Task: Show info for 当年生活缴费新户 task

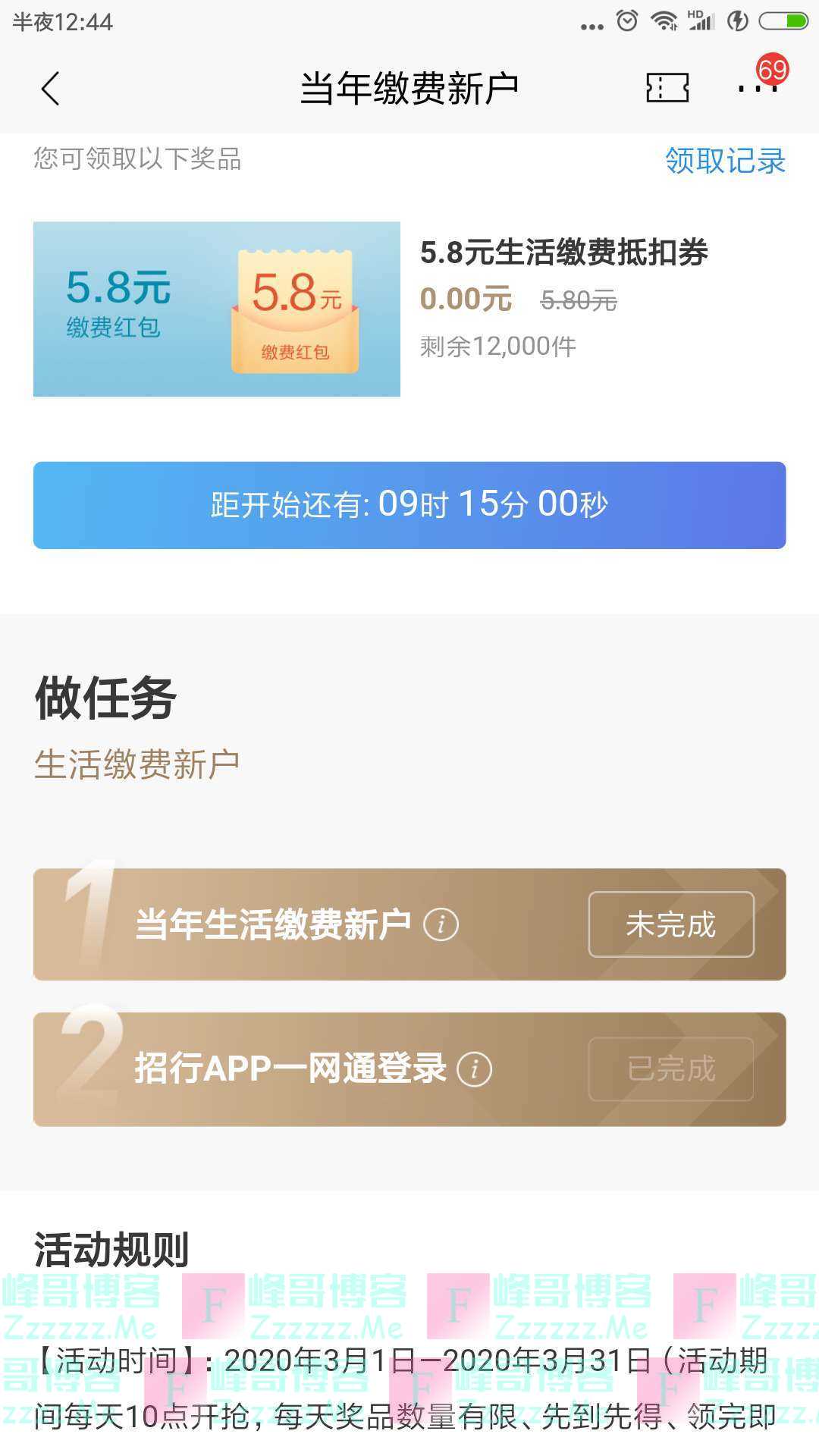Action: click(441, 924)
